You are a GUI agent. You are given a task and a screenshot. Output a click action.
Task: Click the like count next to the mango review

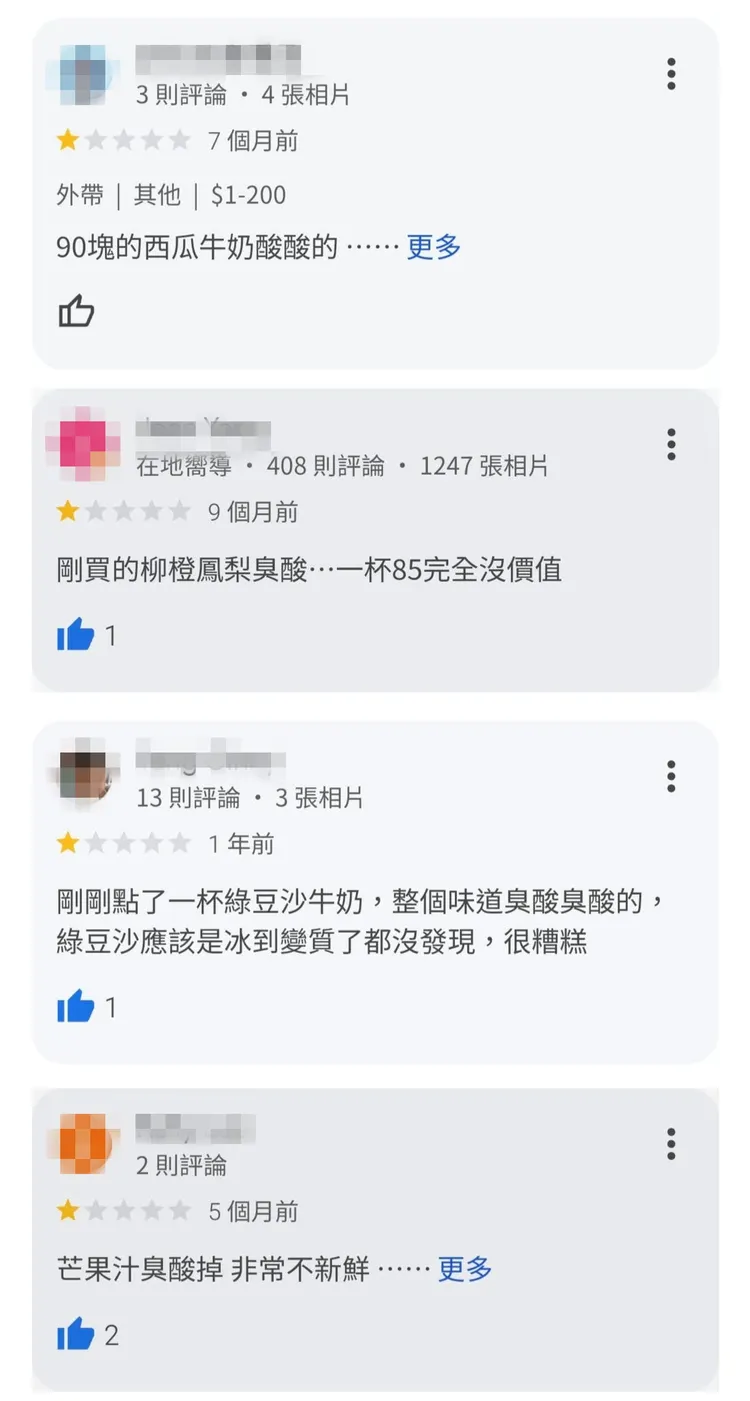111,1334
